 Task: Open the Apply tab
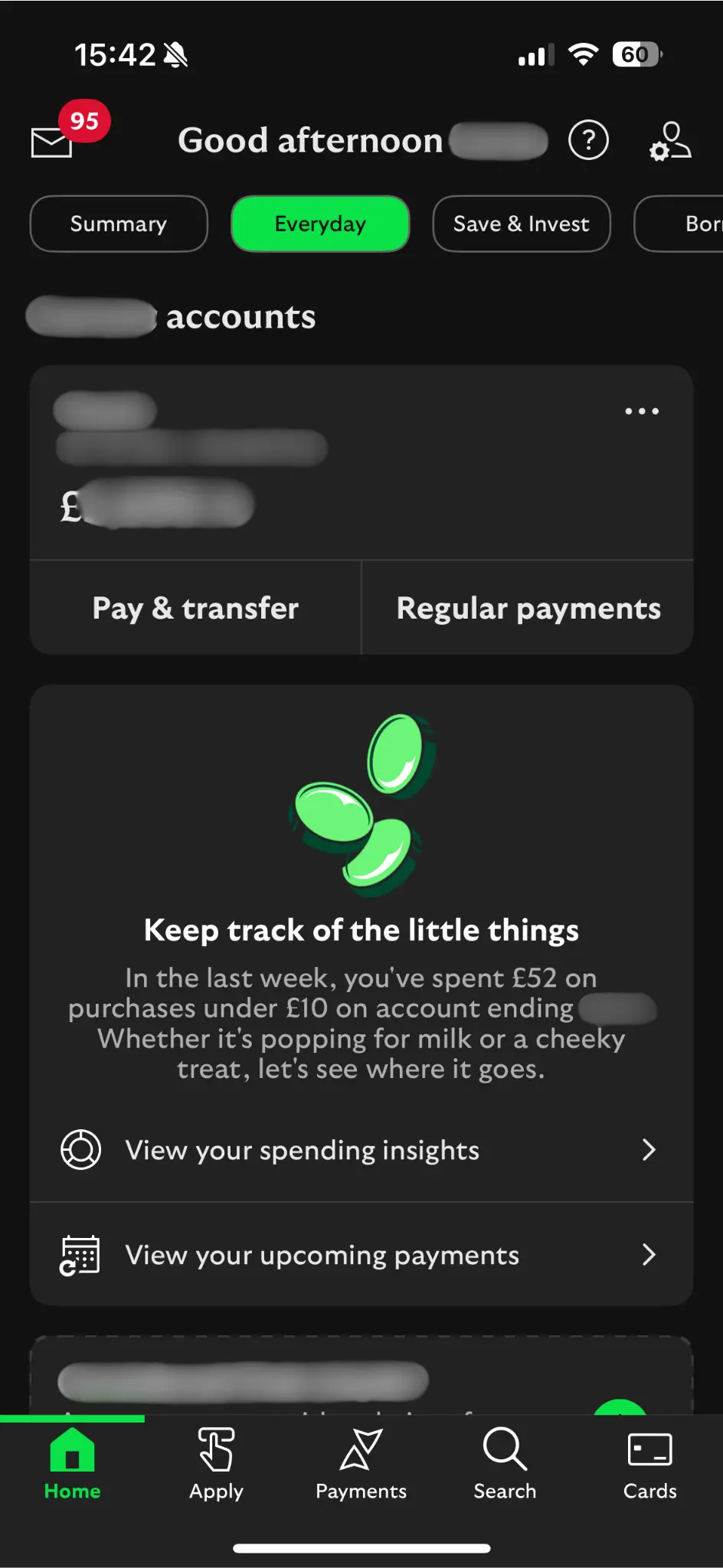[x=217, y=1464]
